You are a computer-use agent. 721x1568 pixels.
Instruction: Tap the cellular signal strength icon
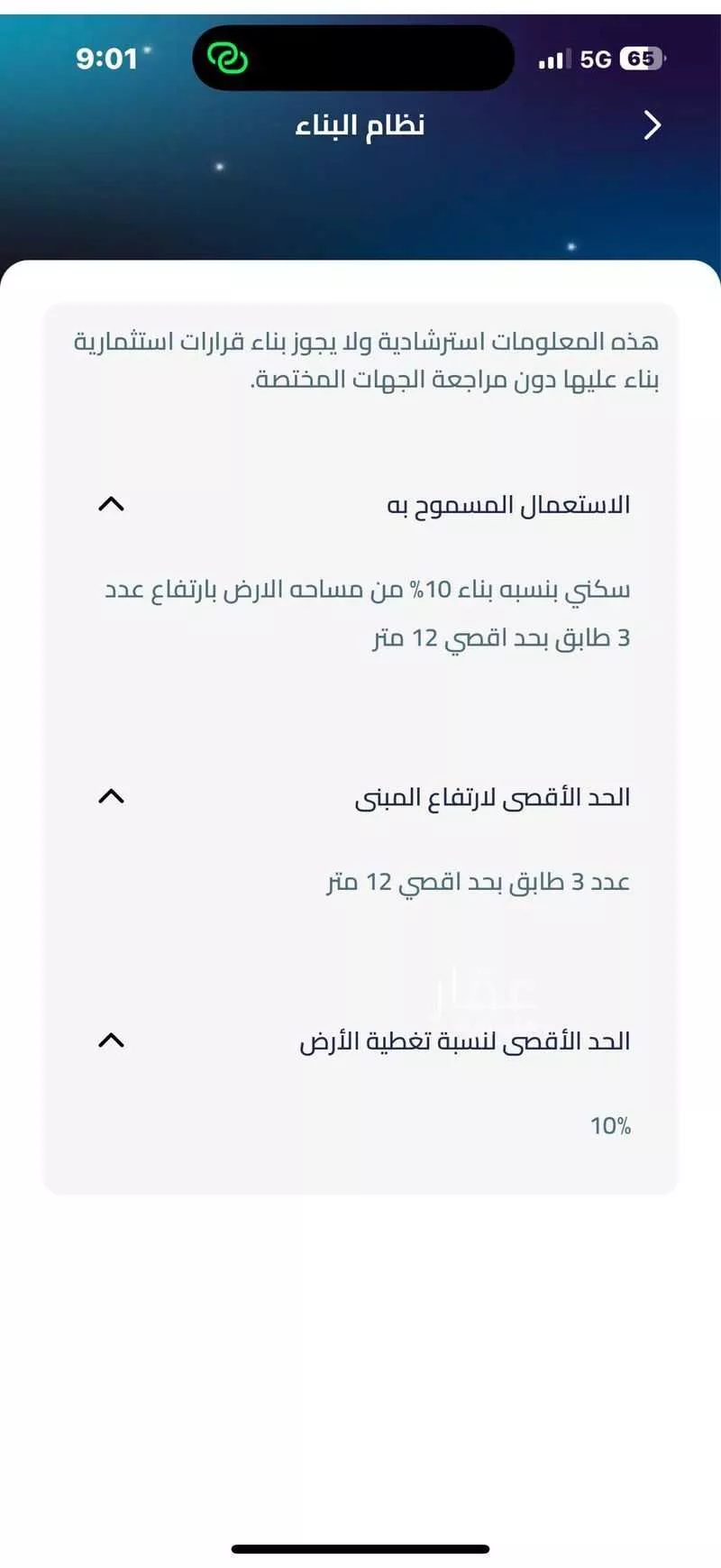(x=553, y=58)
